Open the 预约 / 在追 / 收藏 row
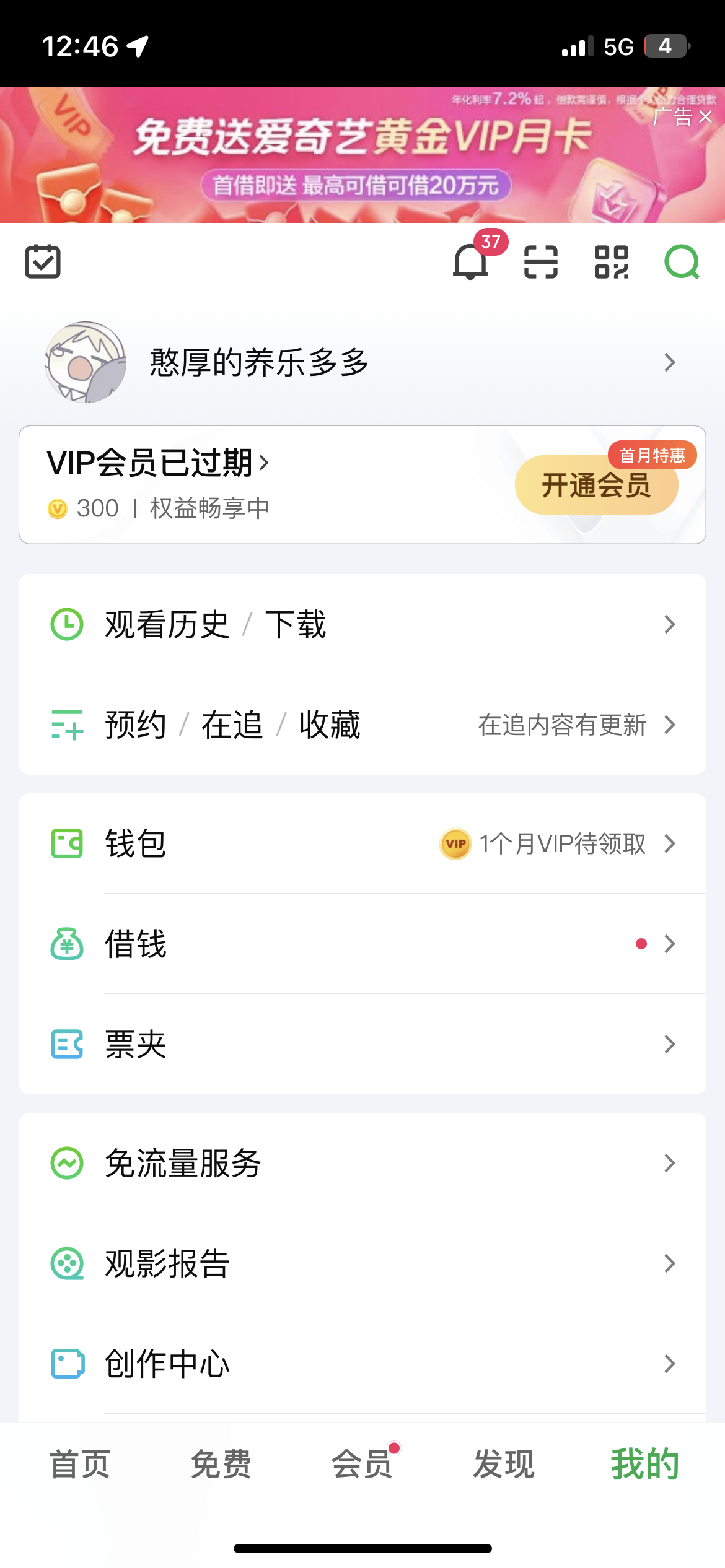 362,725
